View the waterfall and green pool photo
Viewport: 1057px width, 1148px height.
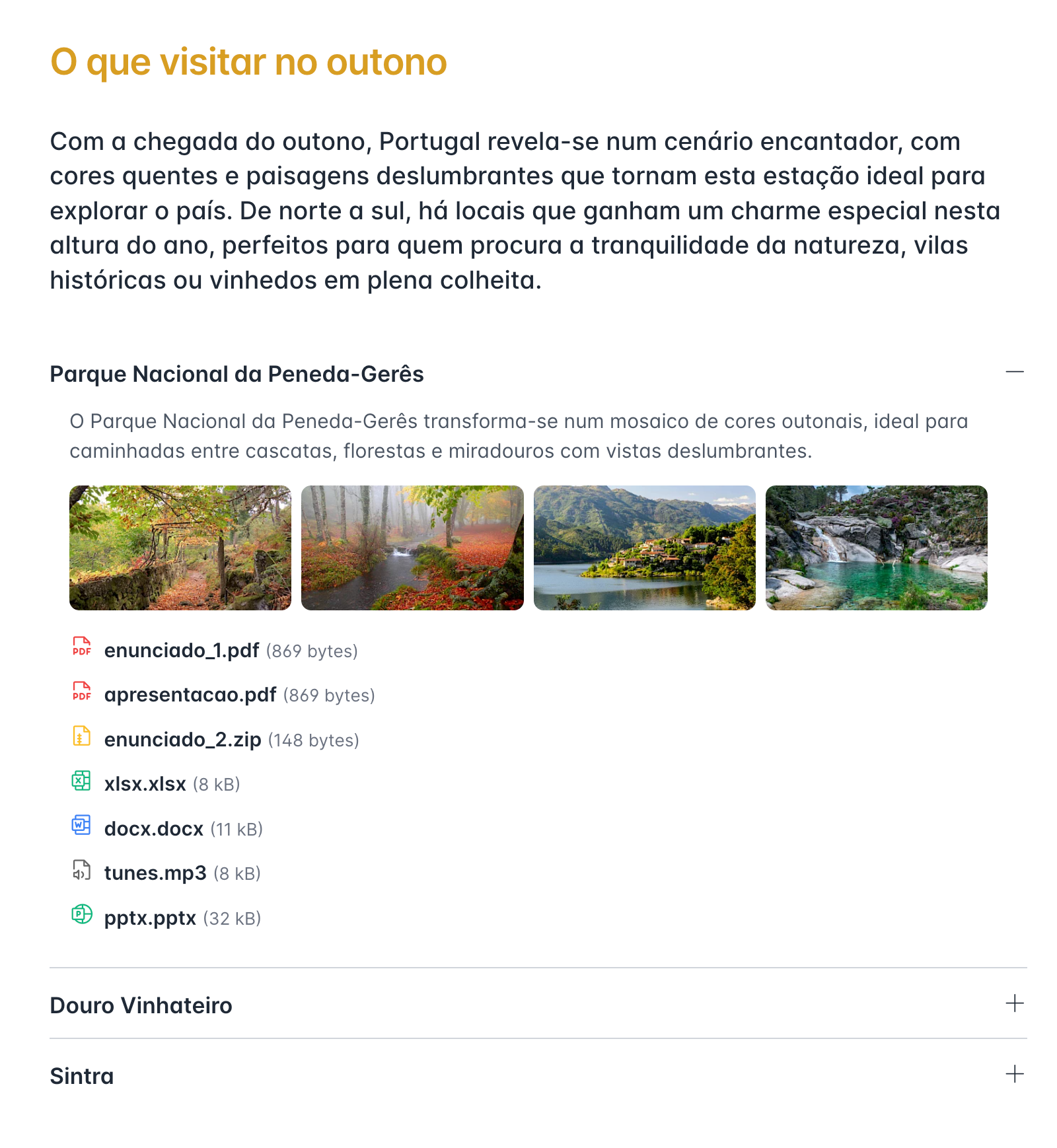tap(876, 548)
